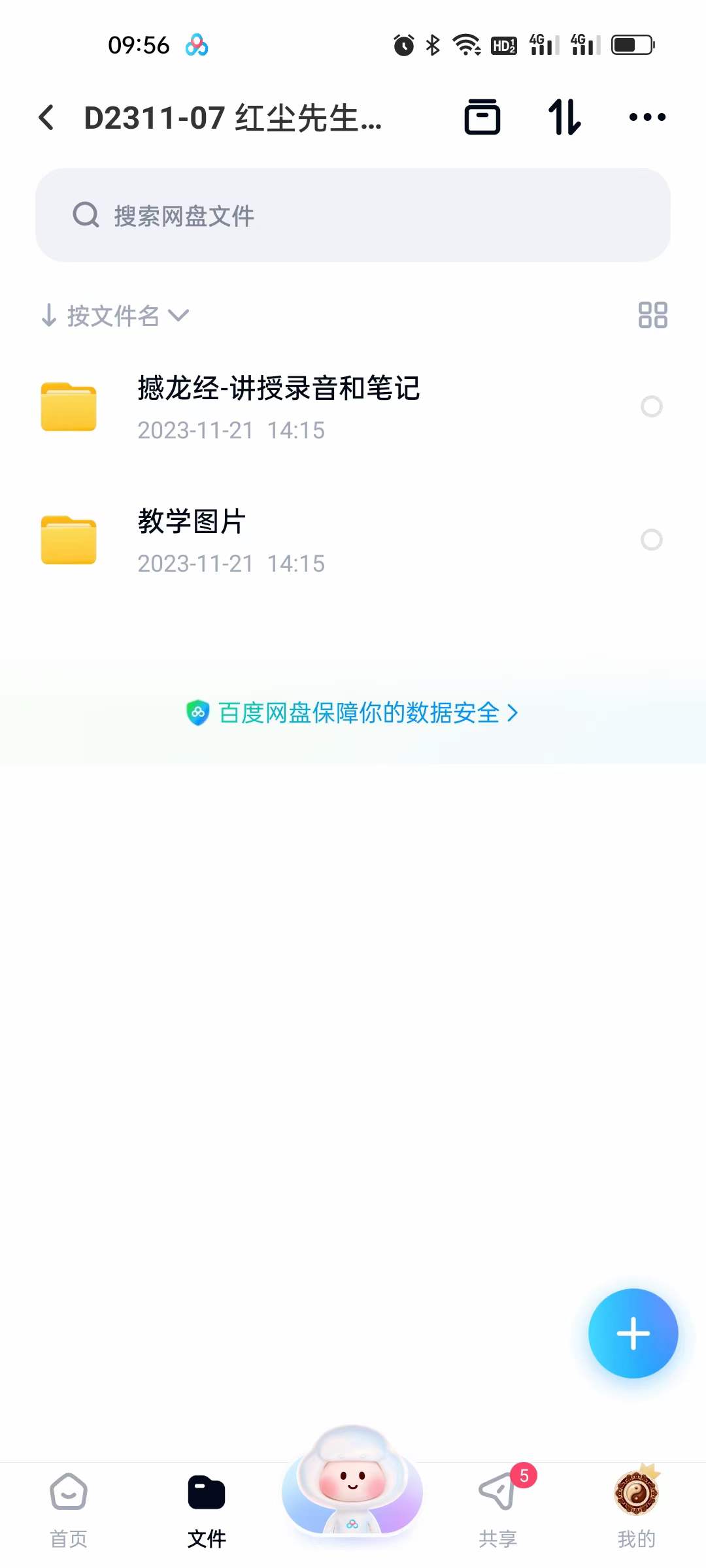Tap the sort order icon in the top bar
The height and width of the screenshot is (1568, 706).
click(x=564, y=118)
